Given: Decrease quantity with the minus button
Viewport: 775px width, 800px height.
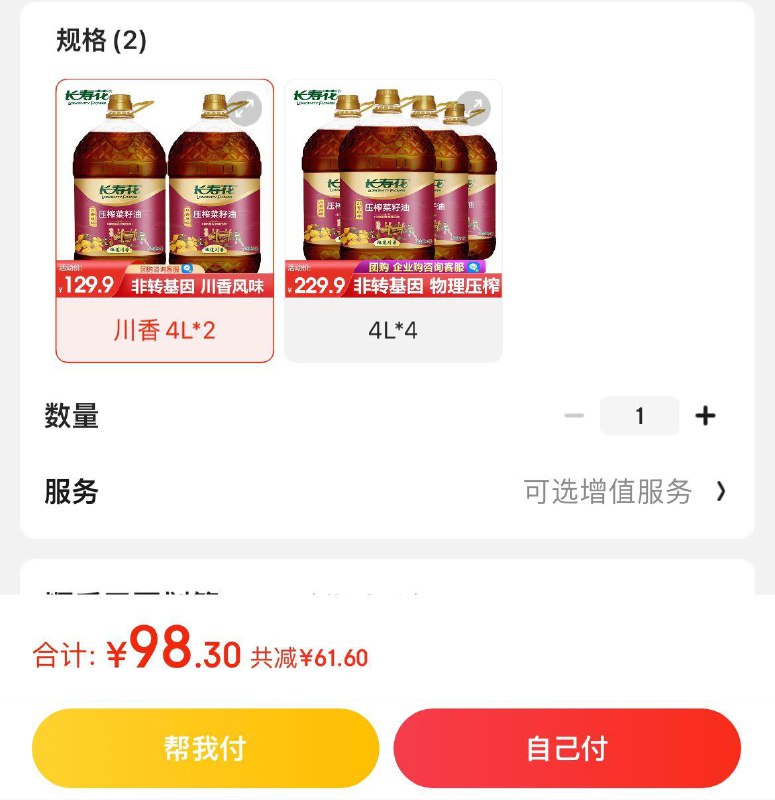Looking at the screenshot, I should [x=574, y=416].
